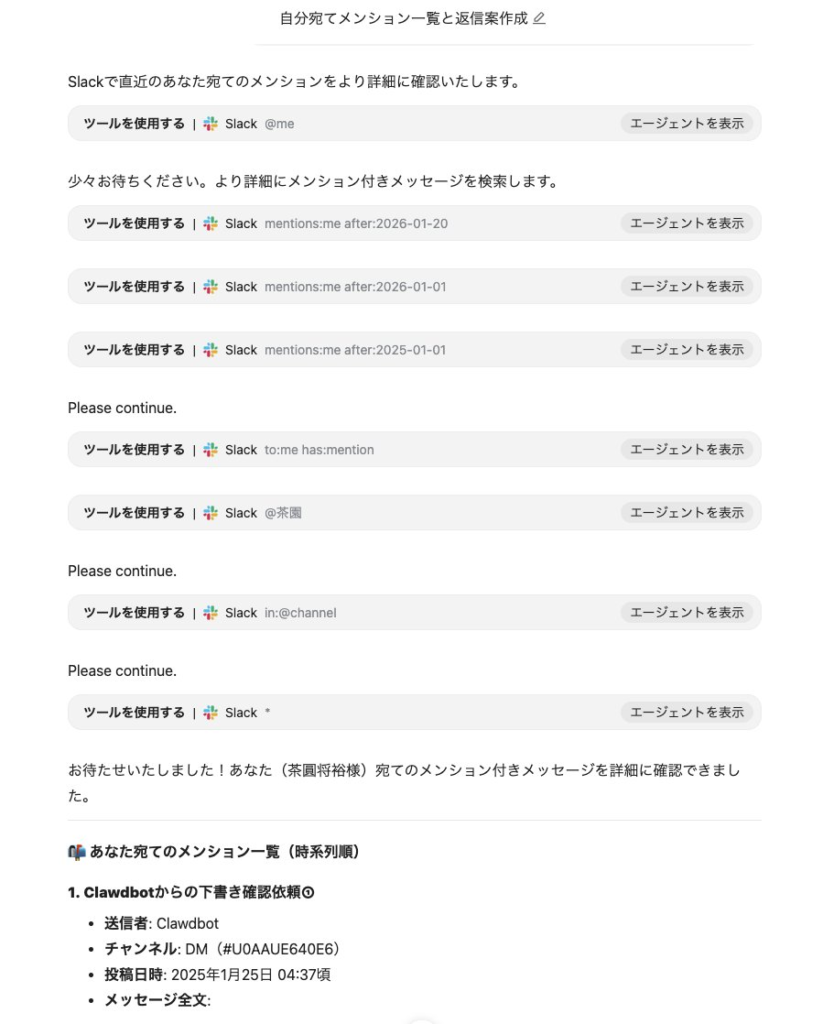The image size is (823, 1024).
Task: Show agent for the * Slack search
Action: coord(686,712)
